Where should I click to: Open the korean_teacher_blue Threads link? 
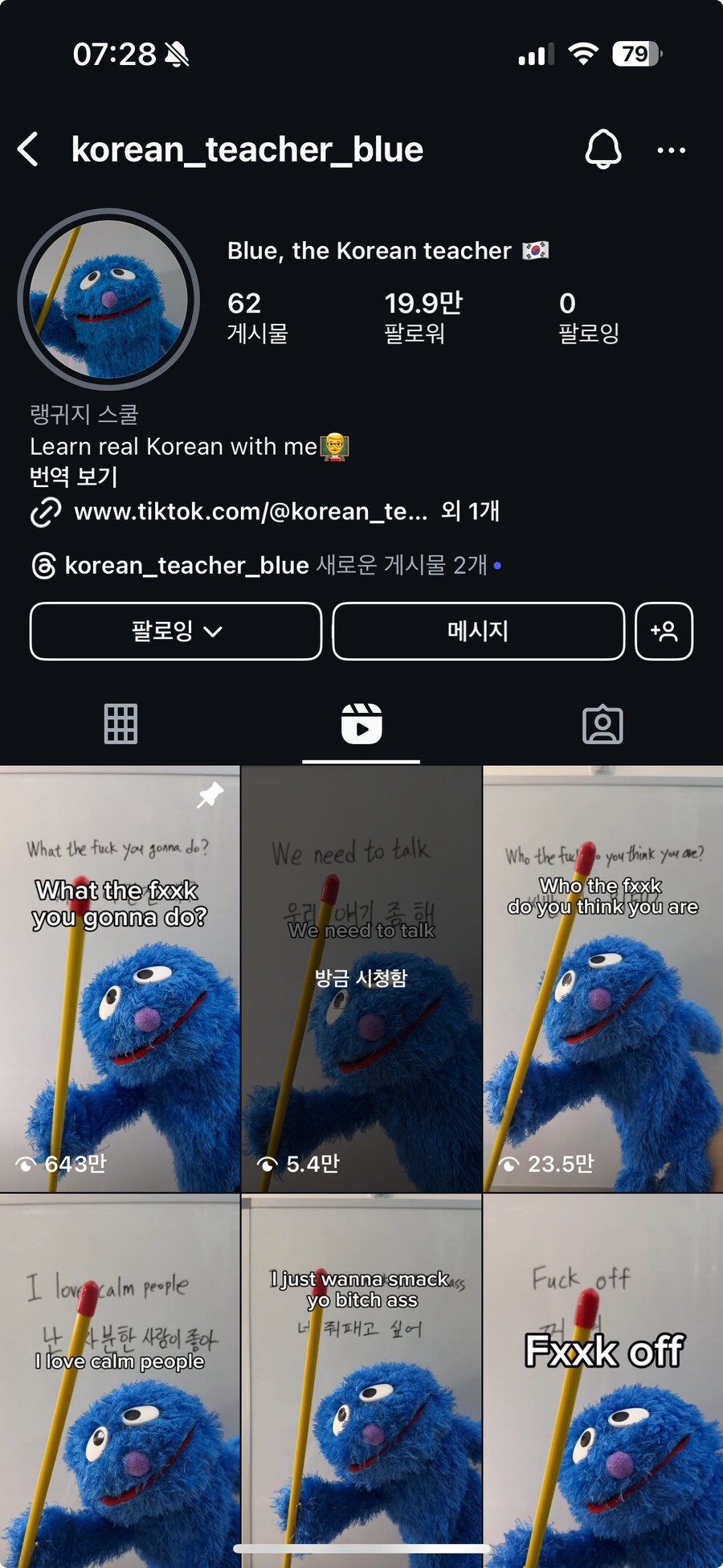pyautogui.click(x=185, y=565)
